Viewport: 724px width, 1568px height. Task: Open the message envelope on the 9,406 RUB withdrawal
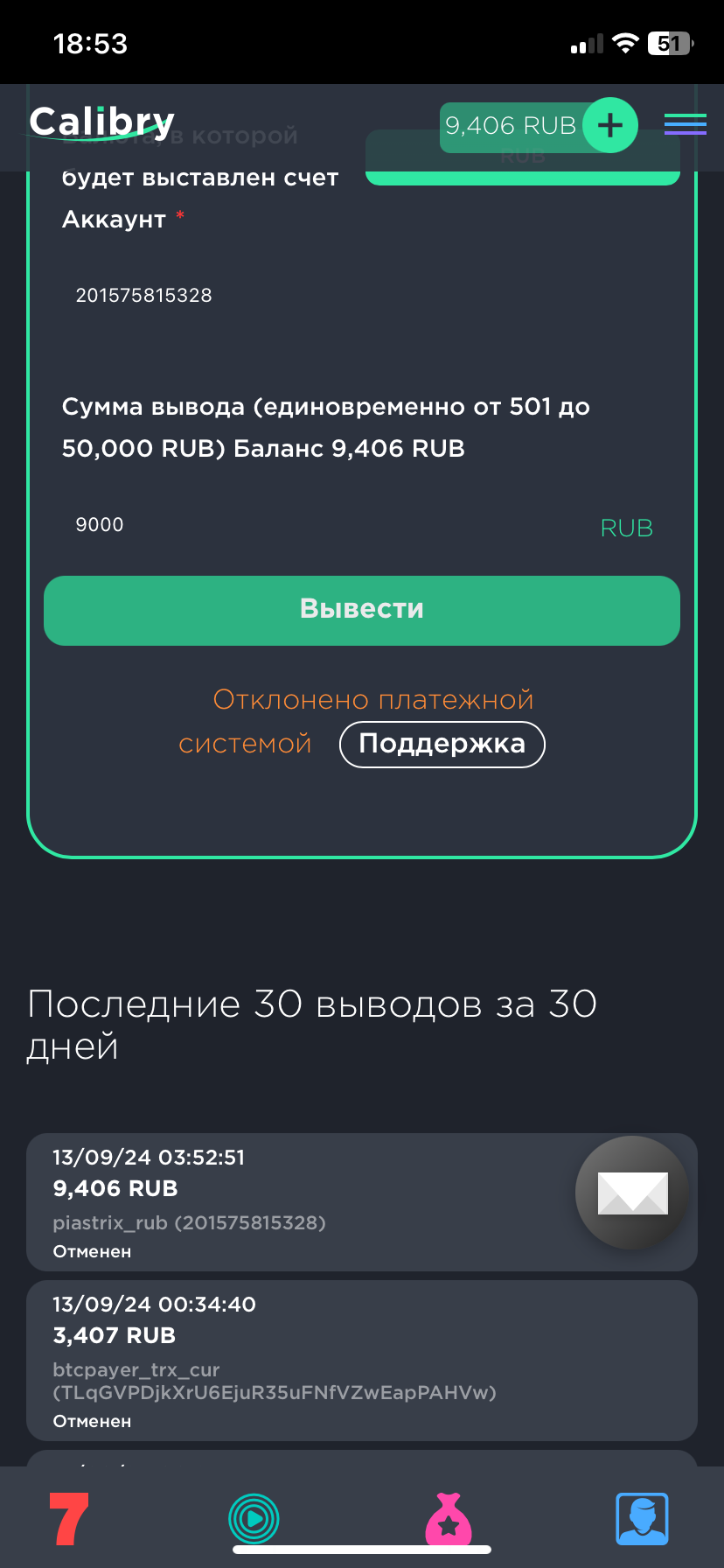[x=630, y=1192]
